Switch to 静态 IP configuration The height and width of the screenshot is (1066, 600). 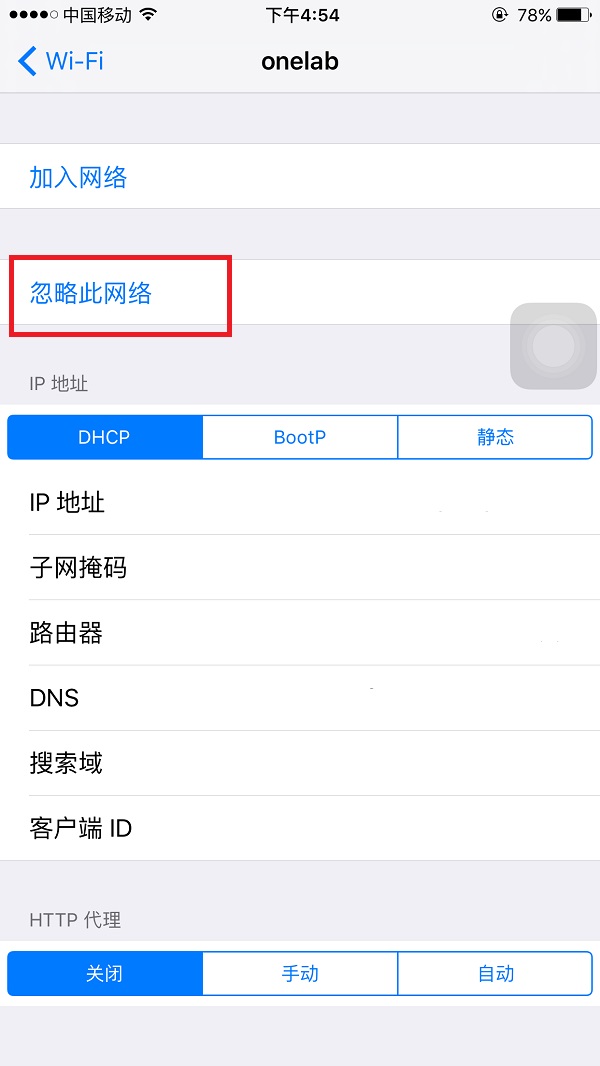coord(495,437)
